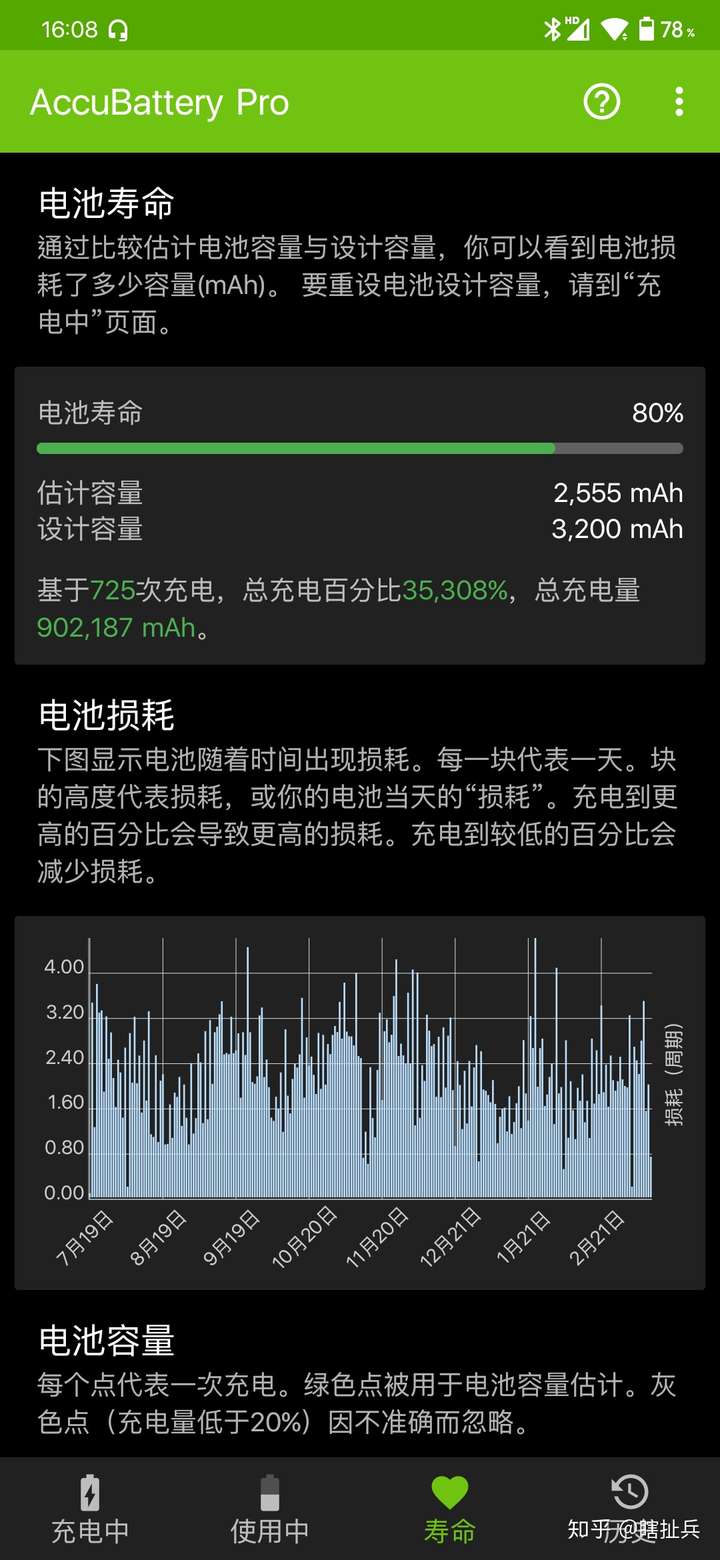
Task: Select the 寿命 heart tab
Action: pyautogui.click(x=450, y=1508)
